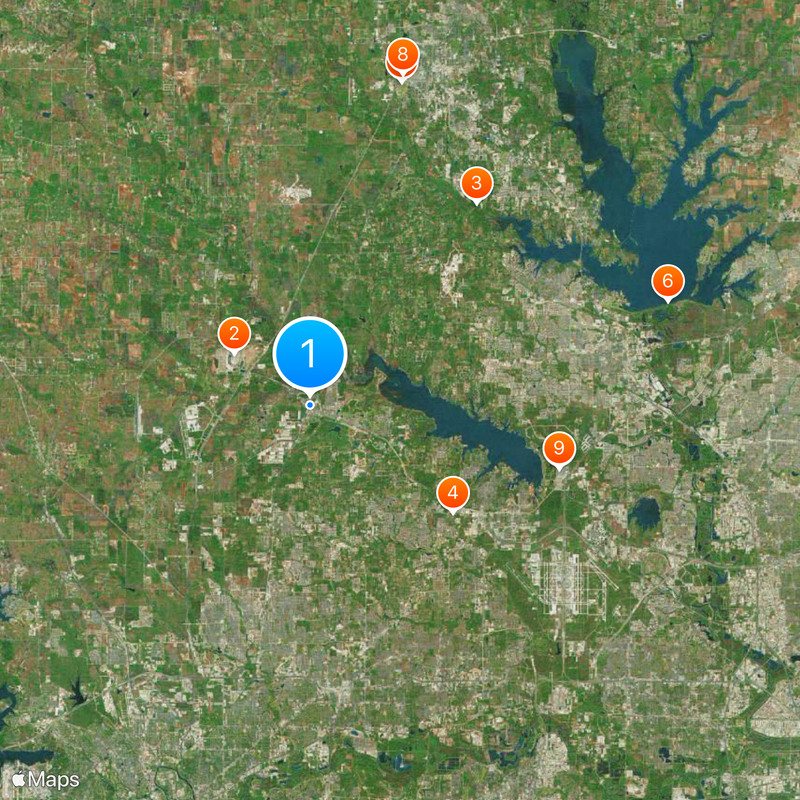800x800 pixels.
Task: Select map pin number 2
Action: point(234,333)
